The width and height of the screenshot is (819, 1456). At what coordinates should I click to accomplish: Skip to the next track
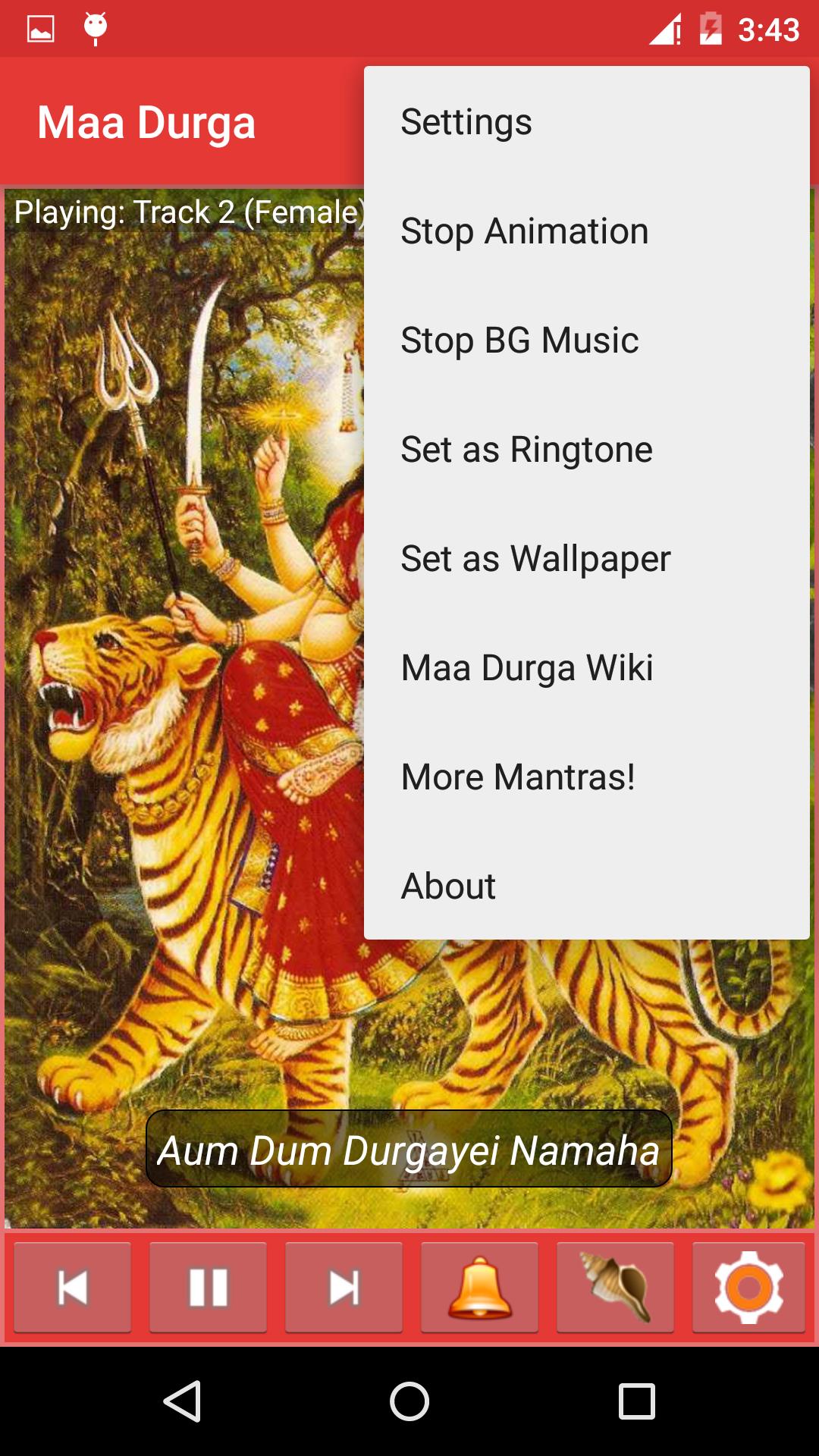(x=344, y=1288)
